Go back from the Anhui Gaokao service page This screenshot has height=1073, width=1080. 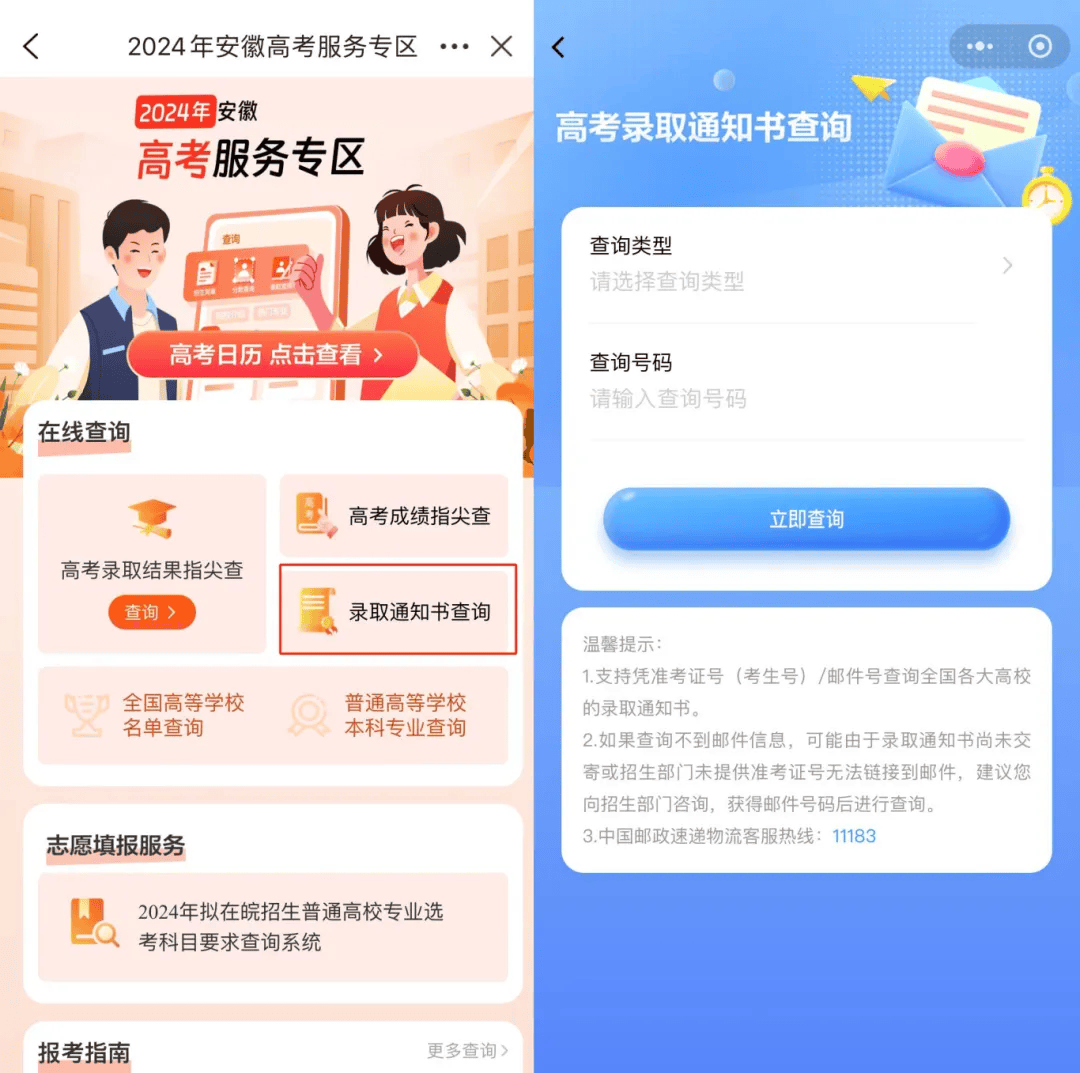[x=31, y=46]
